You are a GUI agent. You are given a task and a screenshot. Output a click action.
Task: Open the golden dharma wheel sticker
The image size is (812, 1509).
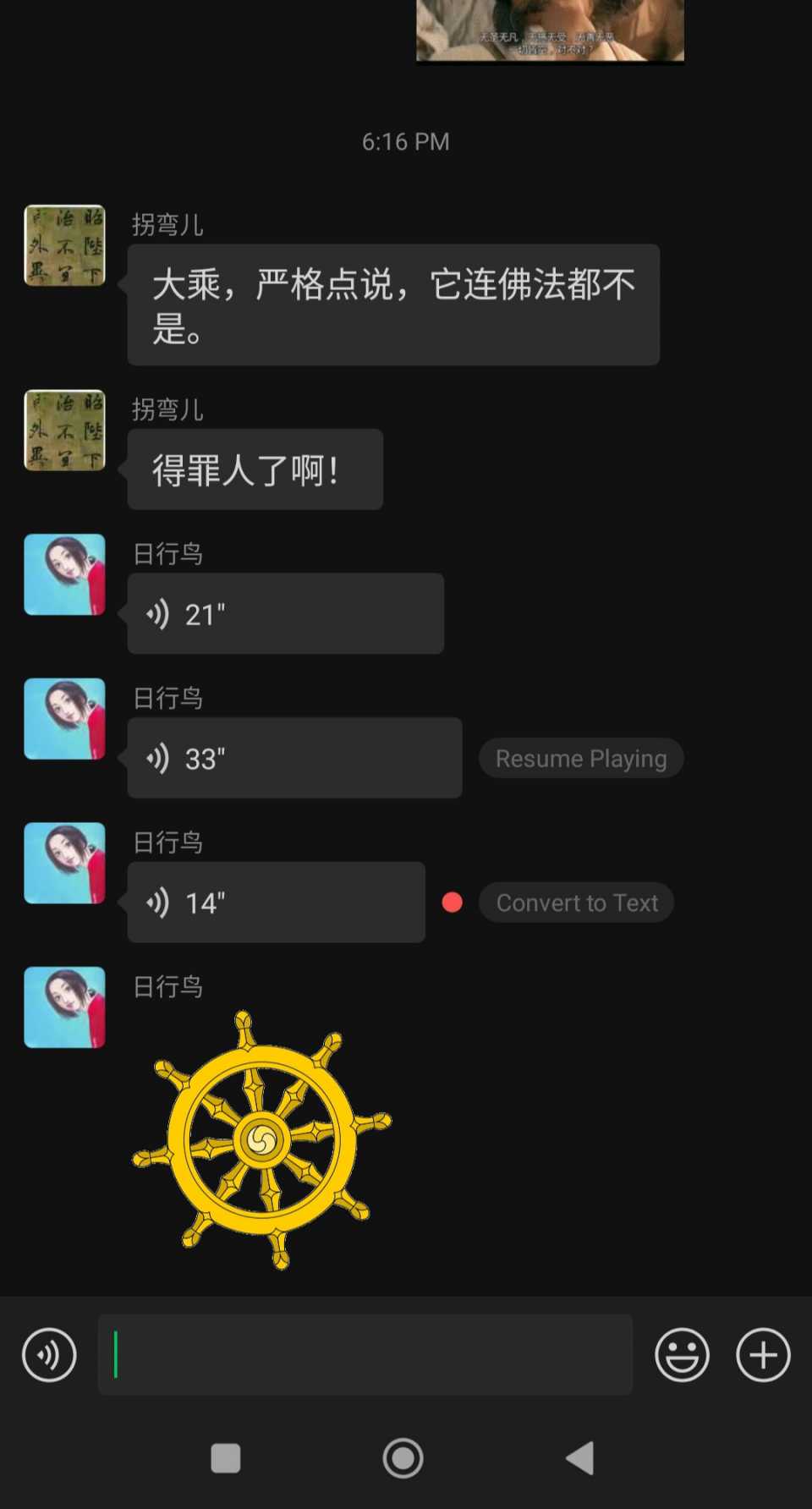coord(262,1139)
